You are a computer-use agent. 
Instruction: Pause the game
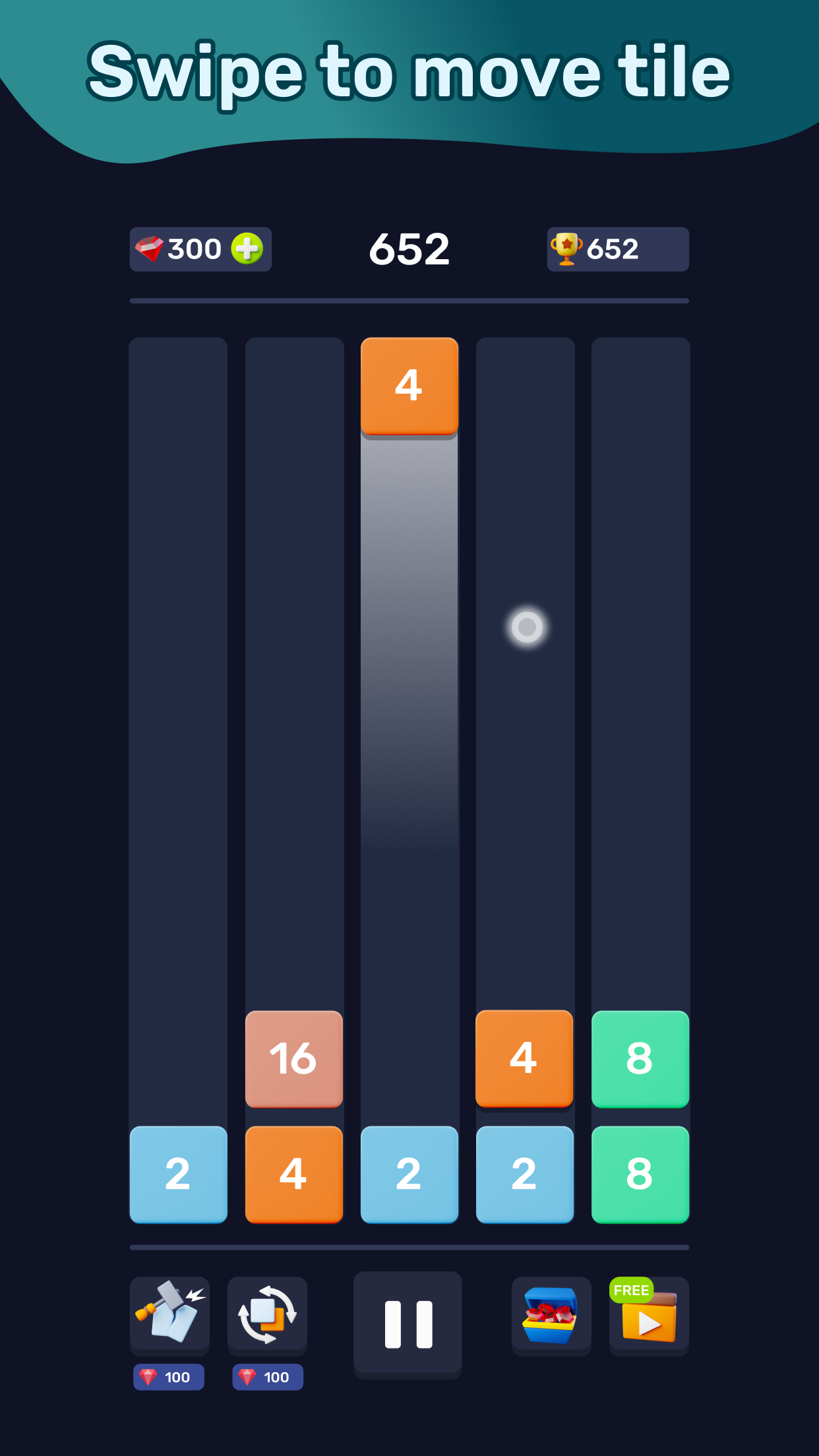408,1324
